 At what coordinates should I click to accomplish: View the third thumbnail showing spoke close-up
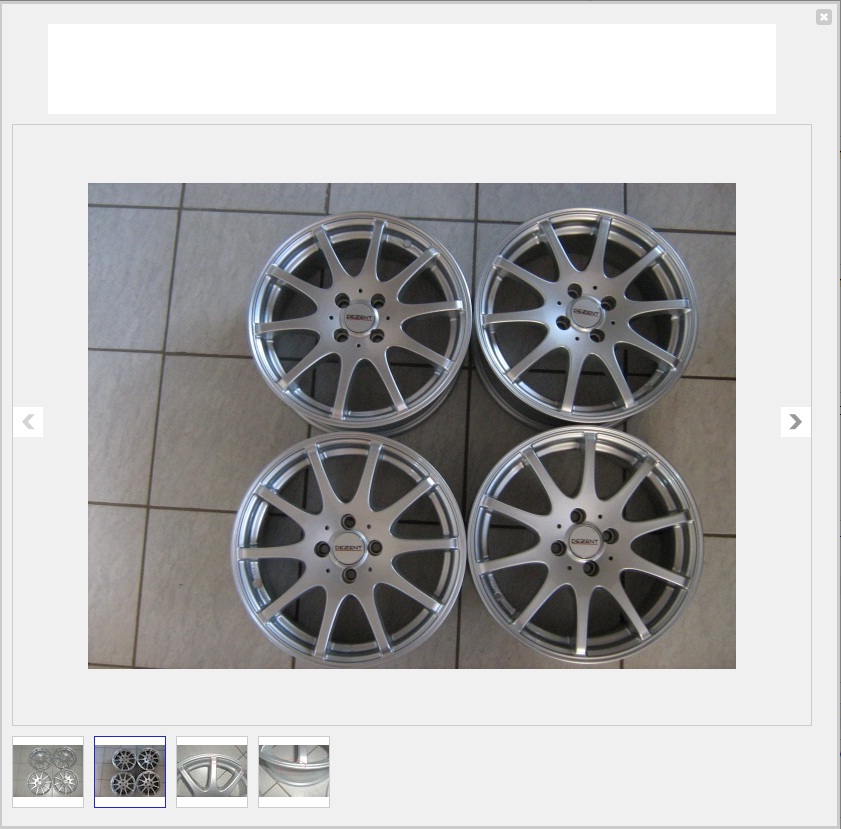pyautogui.click(x=212, y=771)
